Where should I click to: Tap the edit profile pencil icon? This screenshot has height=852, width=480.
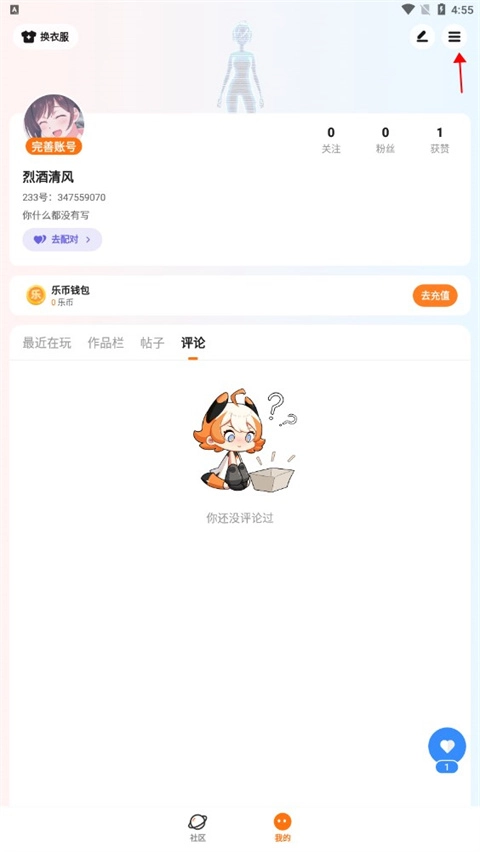422,37
